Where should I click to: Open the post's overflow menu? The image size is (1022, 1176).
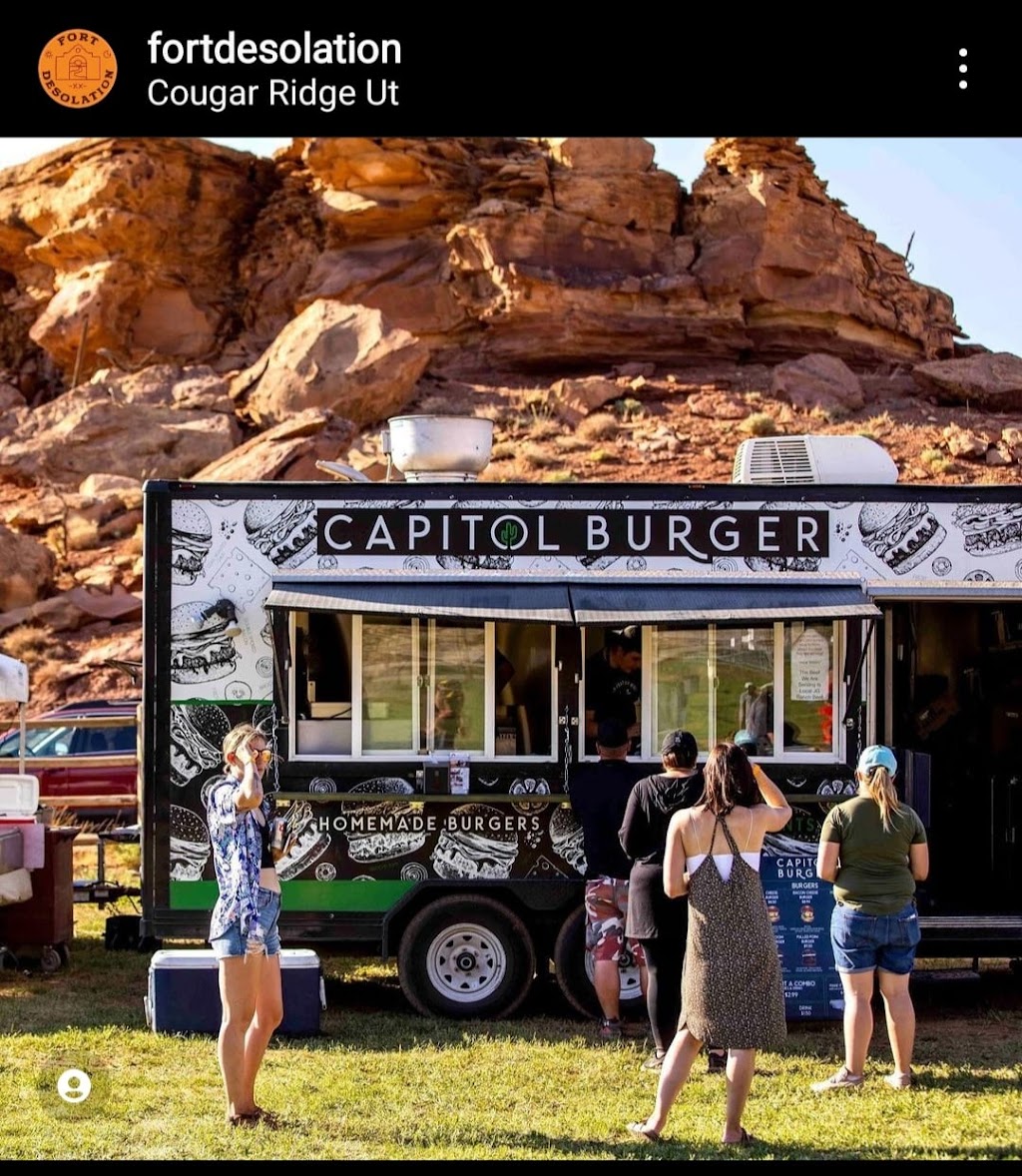click(962, 69)
